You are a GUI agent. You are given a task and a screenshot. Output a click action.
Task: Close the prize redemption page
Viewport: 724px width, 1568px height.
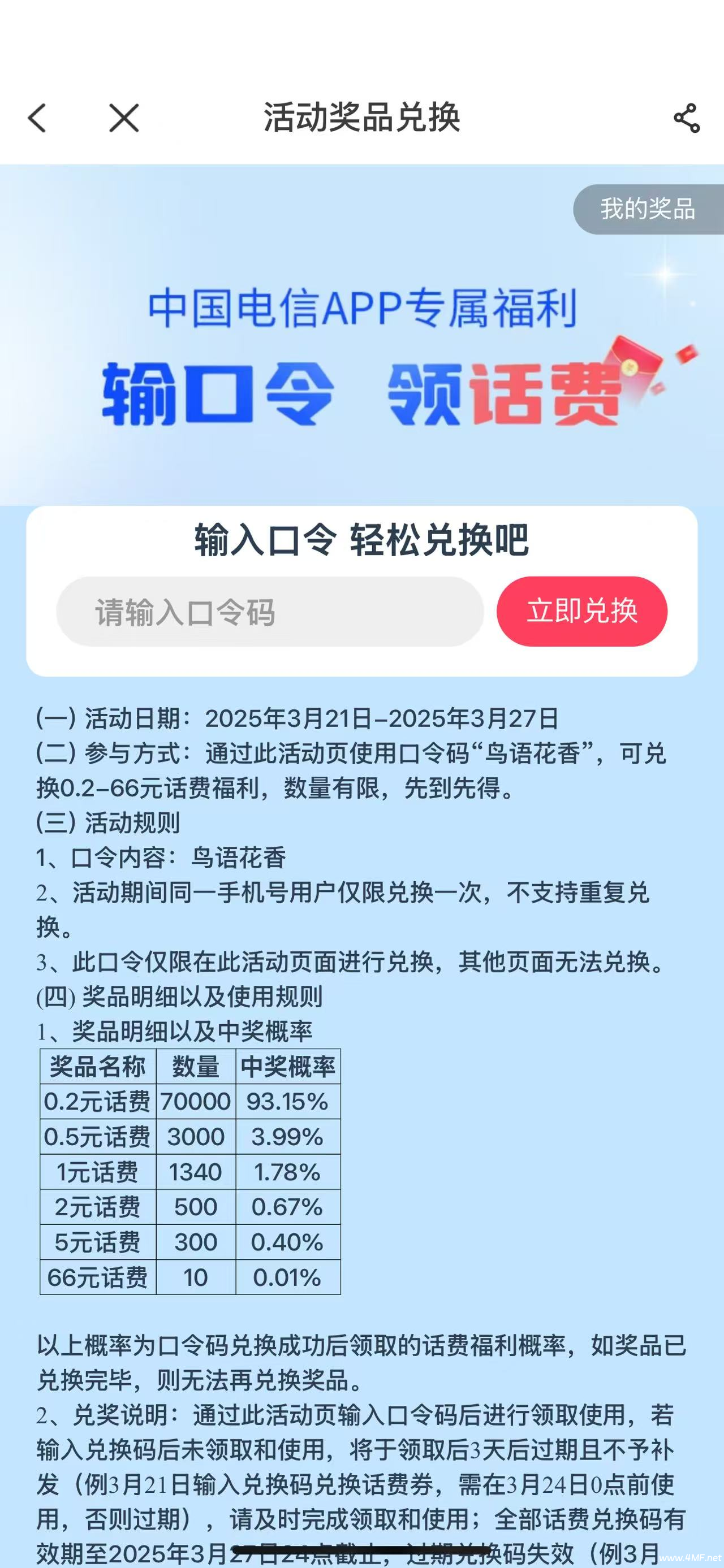click(x=124, y=118)
